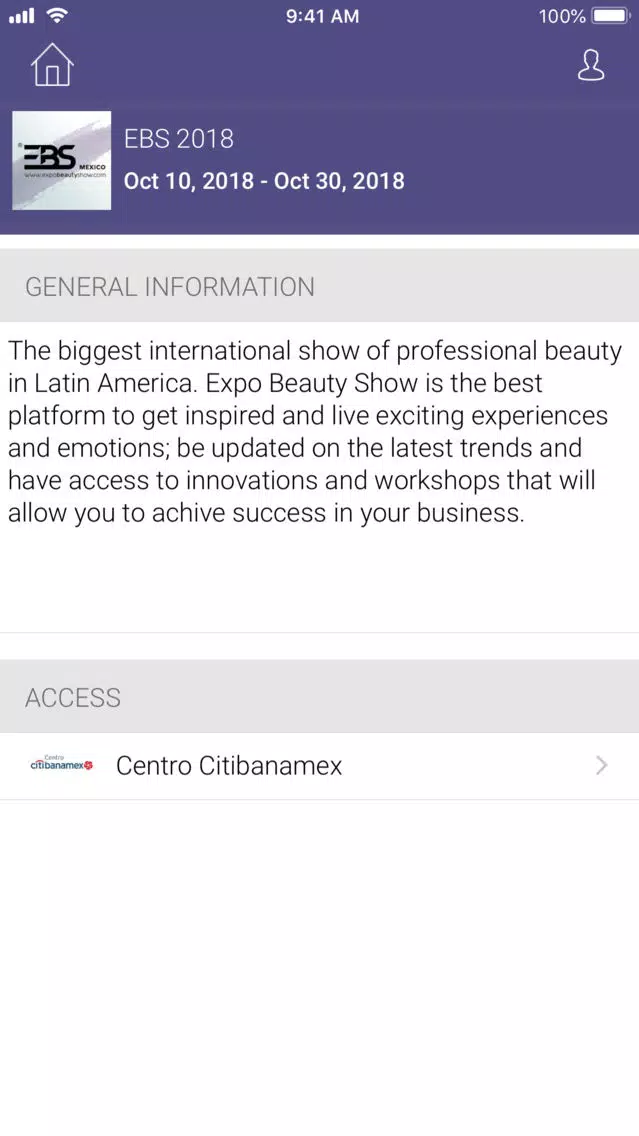Viewport: 639px width, 1136px height.
Task: Open the Centro Citibanamex access row
Action: pyautogui.click(x=320, y=766)
